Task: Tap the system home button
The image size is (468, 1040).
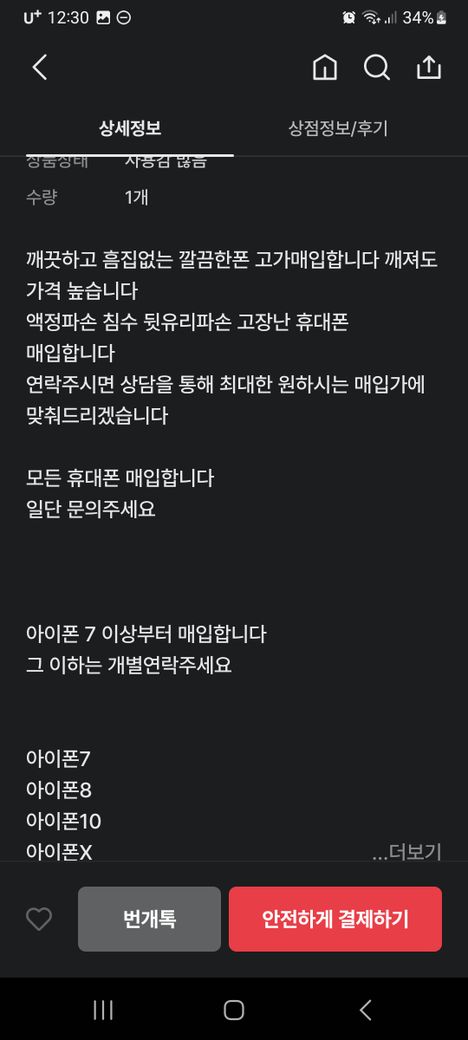Action: pyautogui.click(x=234, y=1009)
